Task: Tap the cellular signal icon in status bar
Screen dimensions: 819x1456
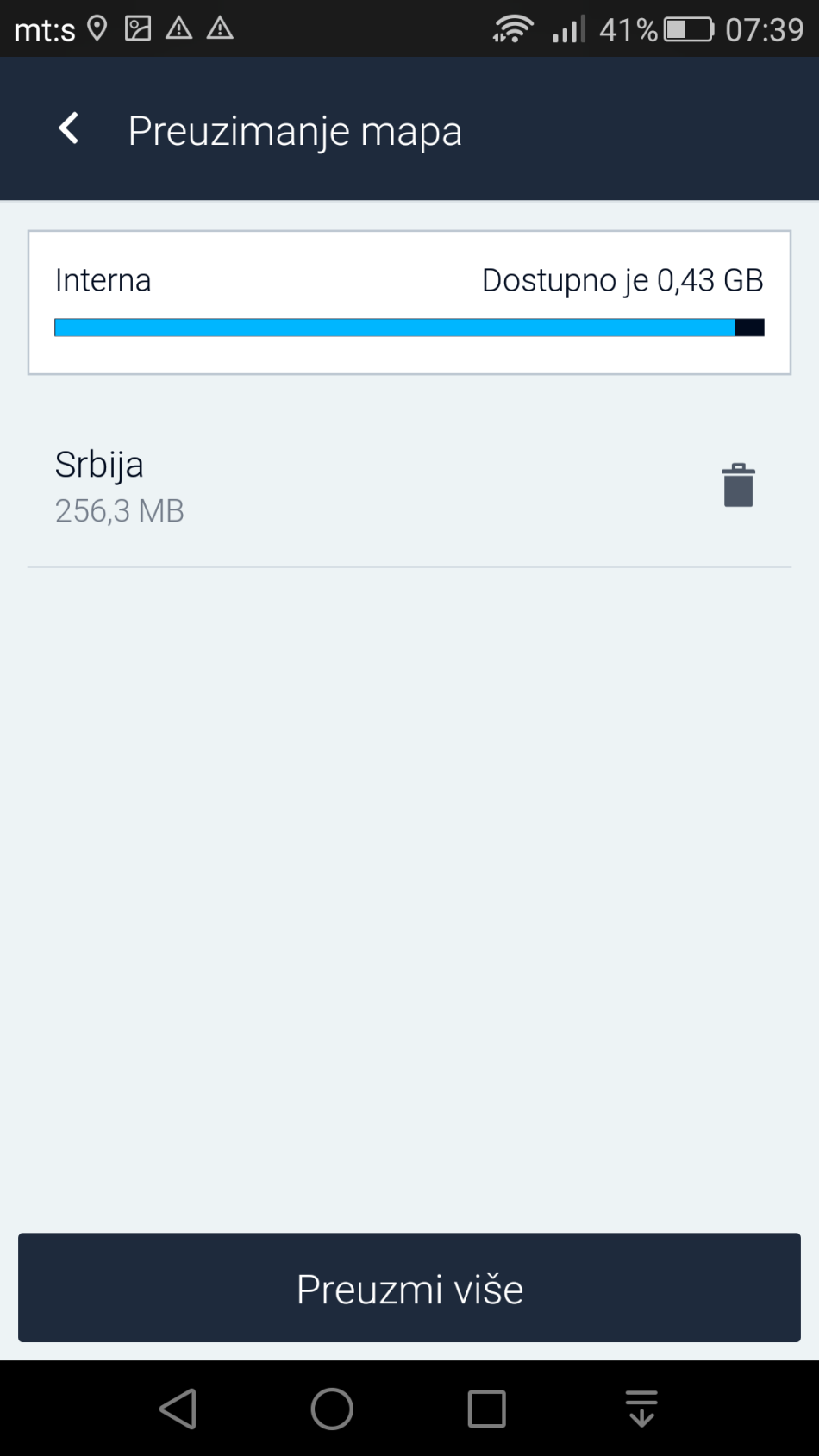Action: (567, 27)
